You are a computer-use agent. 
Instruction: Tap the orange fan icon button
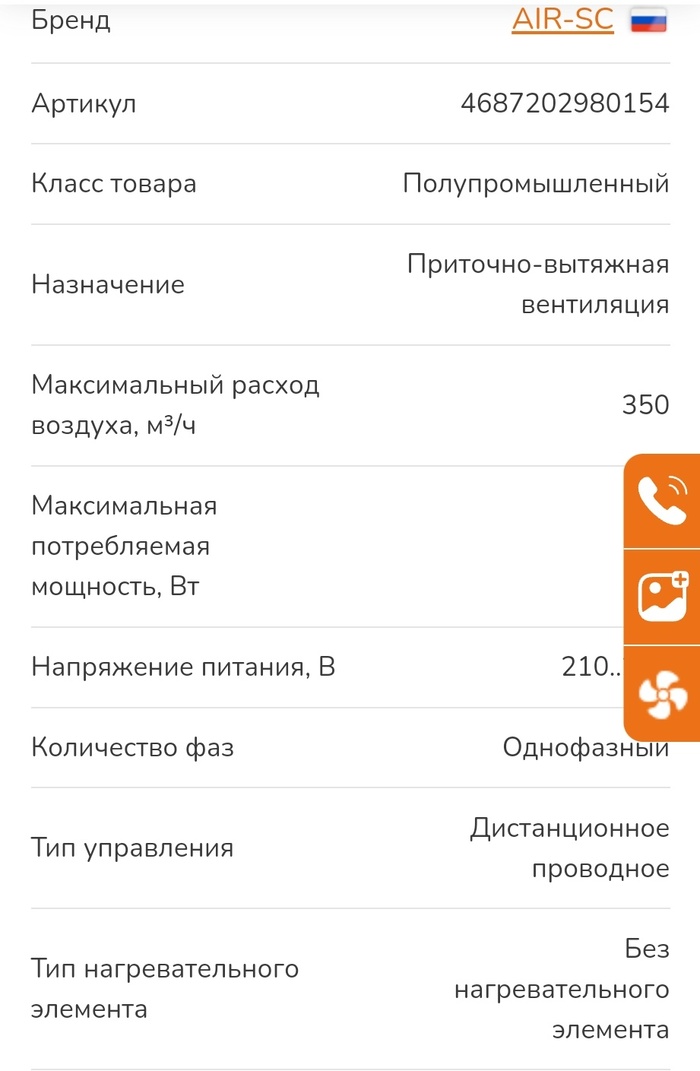pyautogui.click(x=662, y=693)
